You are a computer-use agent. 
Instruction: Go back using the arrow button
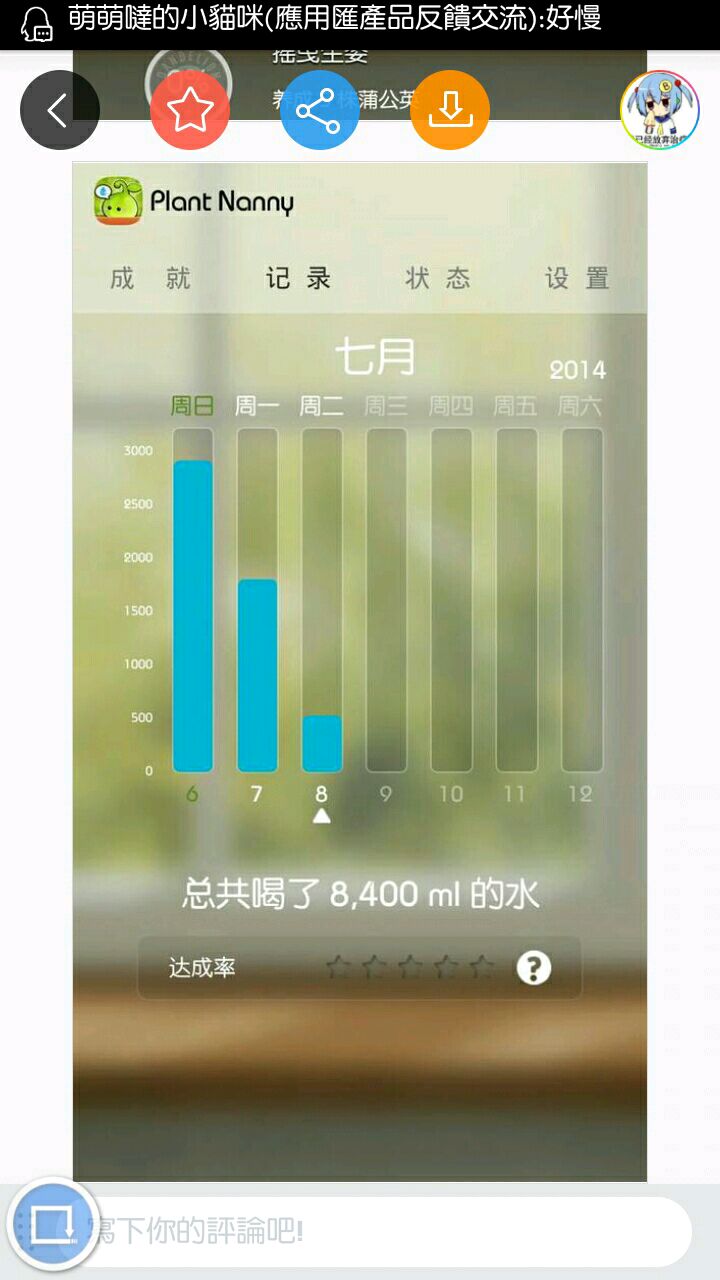coord(59,110)
